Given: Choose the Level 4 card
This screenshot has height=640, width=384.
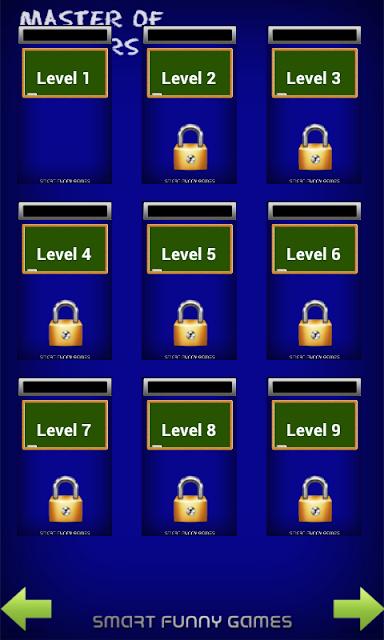Looking at the screenshot, I should pos(64,281).
